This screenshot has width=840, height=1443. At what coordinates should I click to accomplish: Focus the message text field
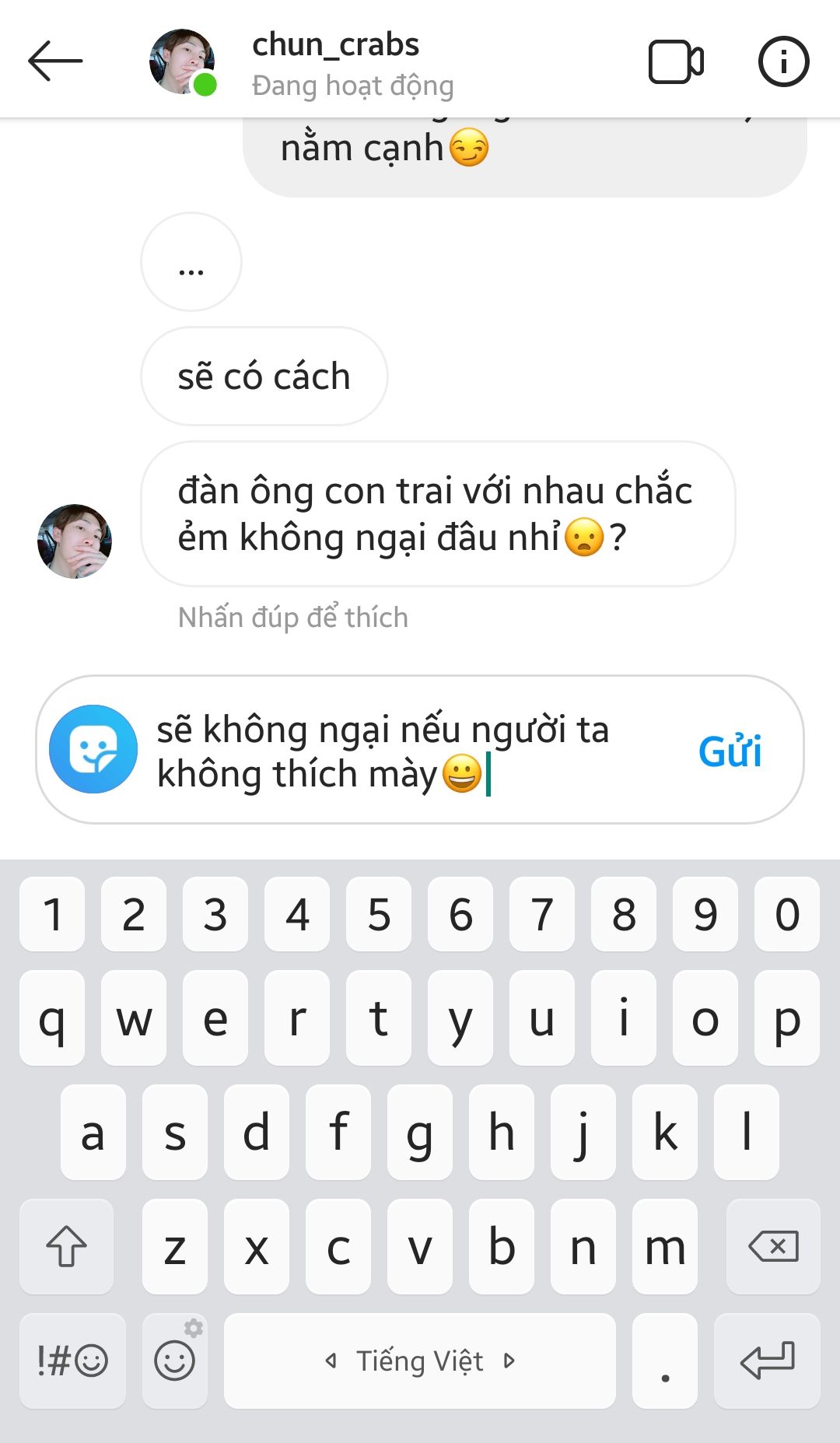pos(404,751)
